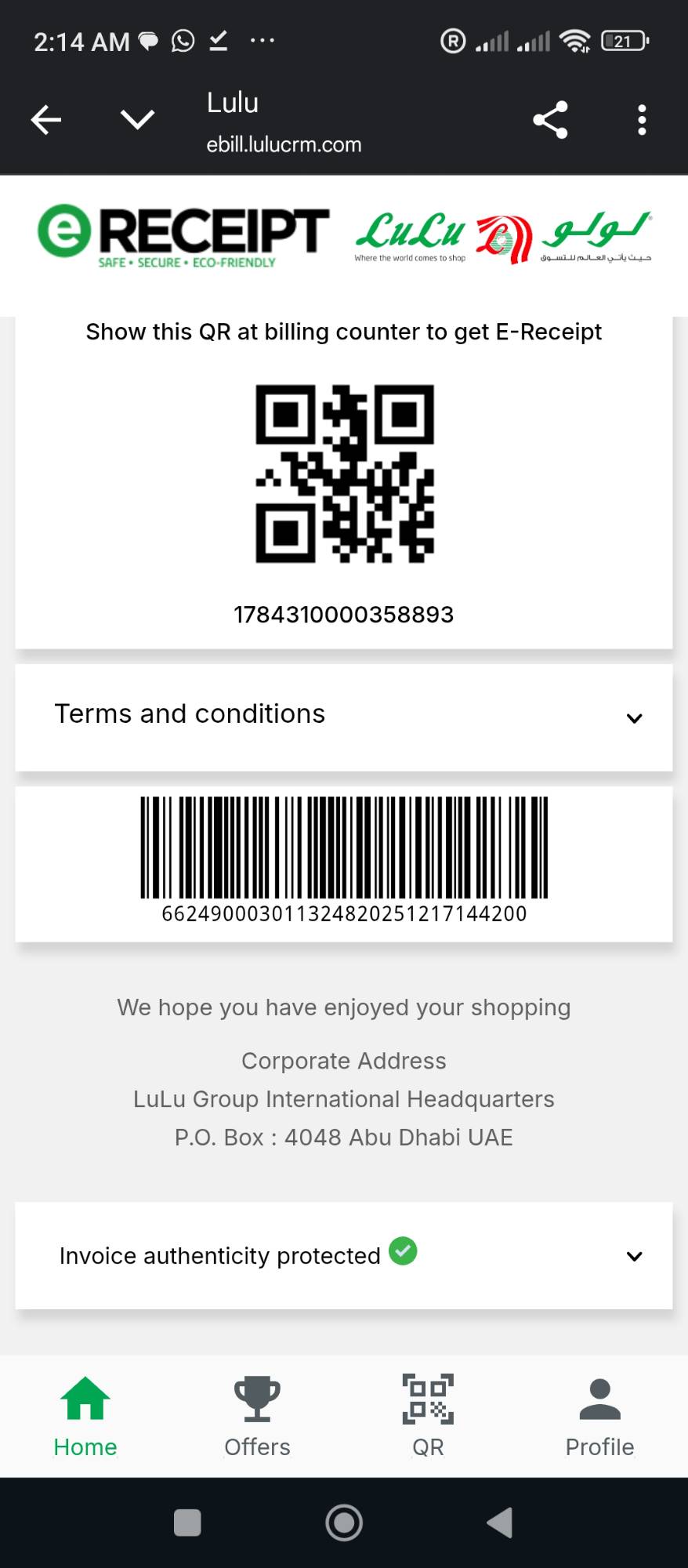This screenshot has height=1568, width=688.
Task: Open the Offers tab
Action: coord(257,1416)
